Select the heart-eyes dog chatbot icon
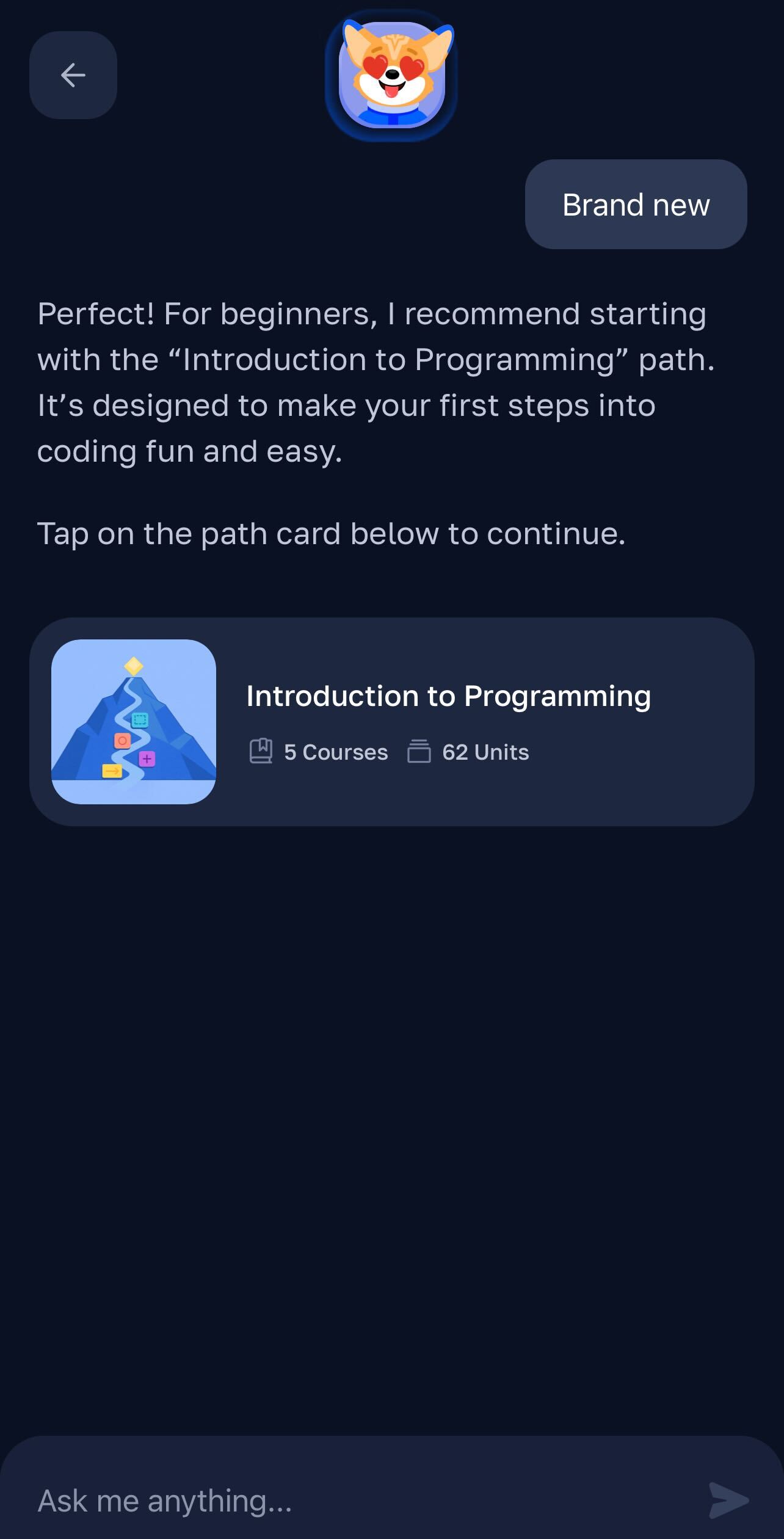This screenshot has height=1539, width=784. tap(391, 75)
